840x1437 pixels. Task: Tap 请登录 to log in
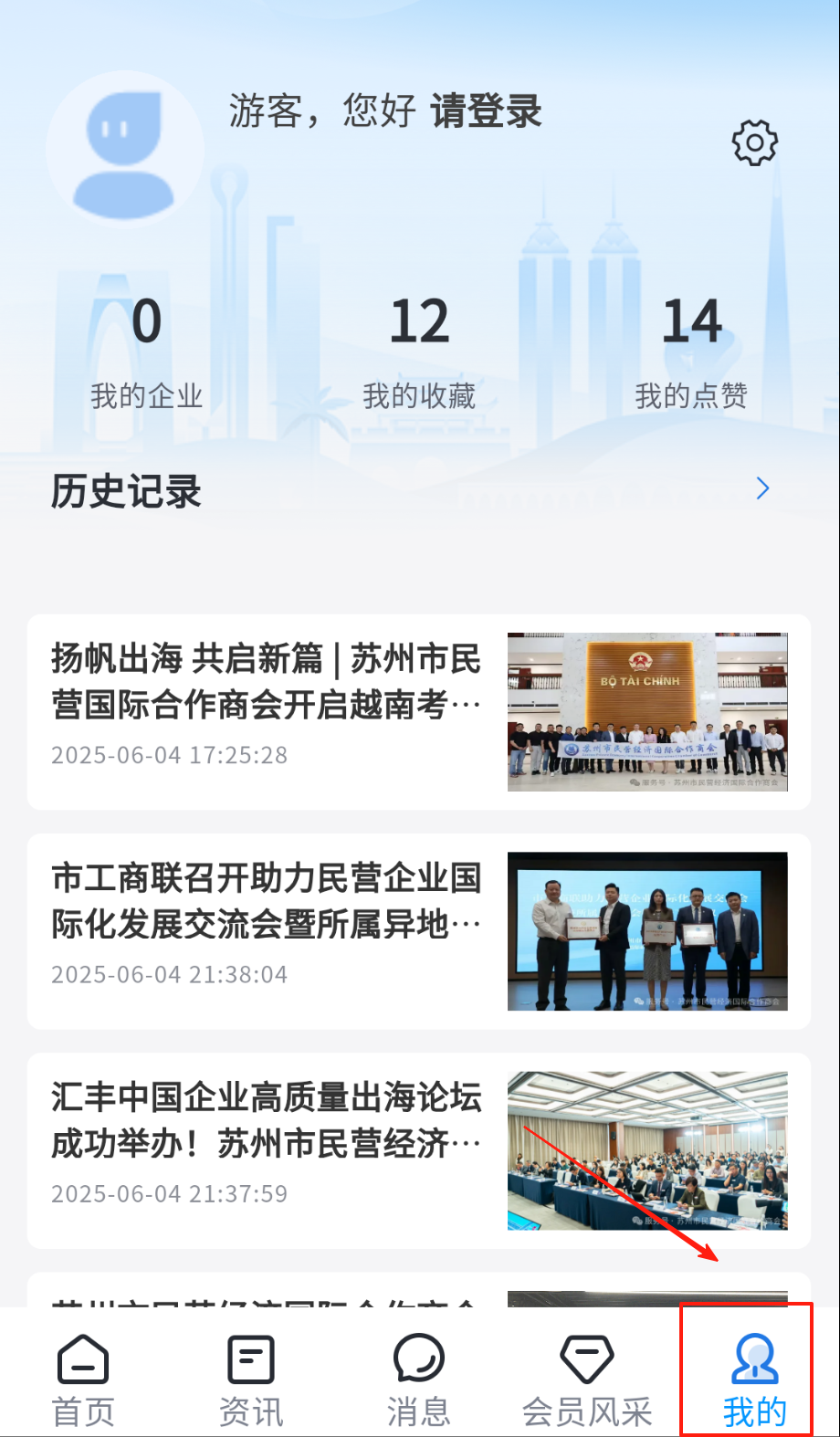point(486,111)
